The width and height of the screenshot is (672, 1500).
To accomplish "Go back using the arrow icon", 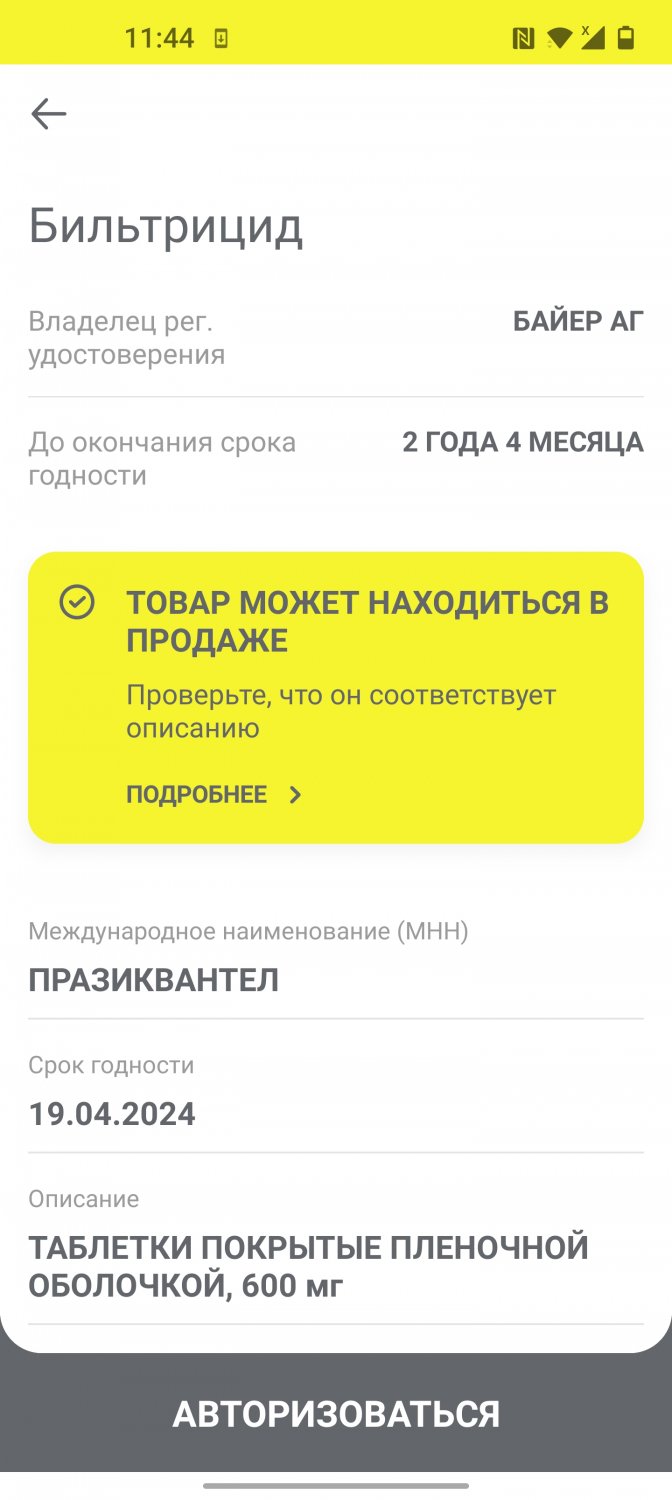I will 48,114.
